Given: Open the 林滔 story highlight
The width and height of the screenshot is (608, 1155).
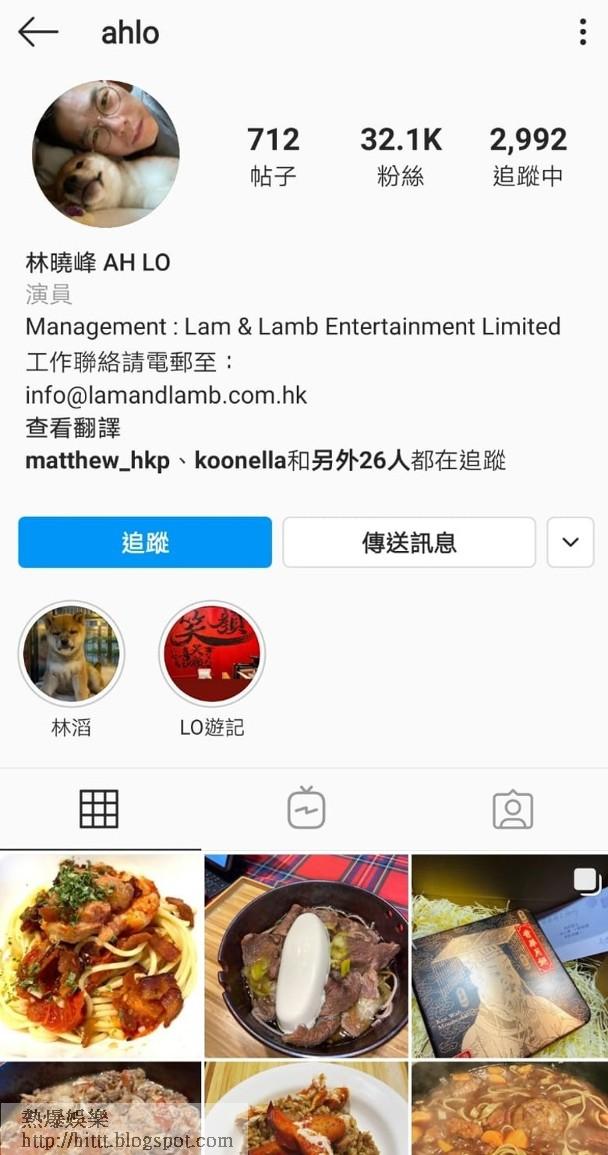Looking at the screenshot, I should click(x=71, y=654).
